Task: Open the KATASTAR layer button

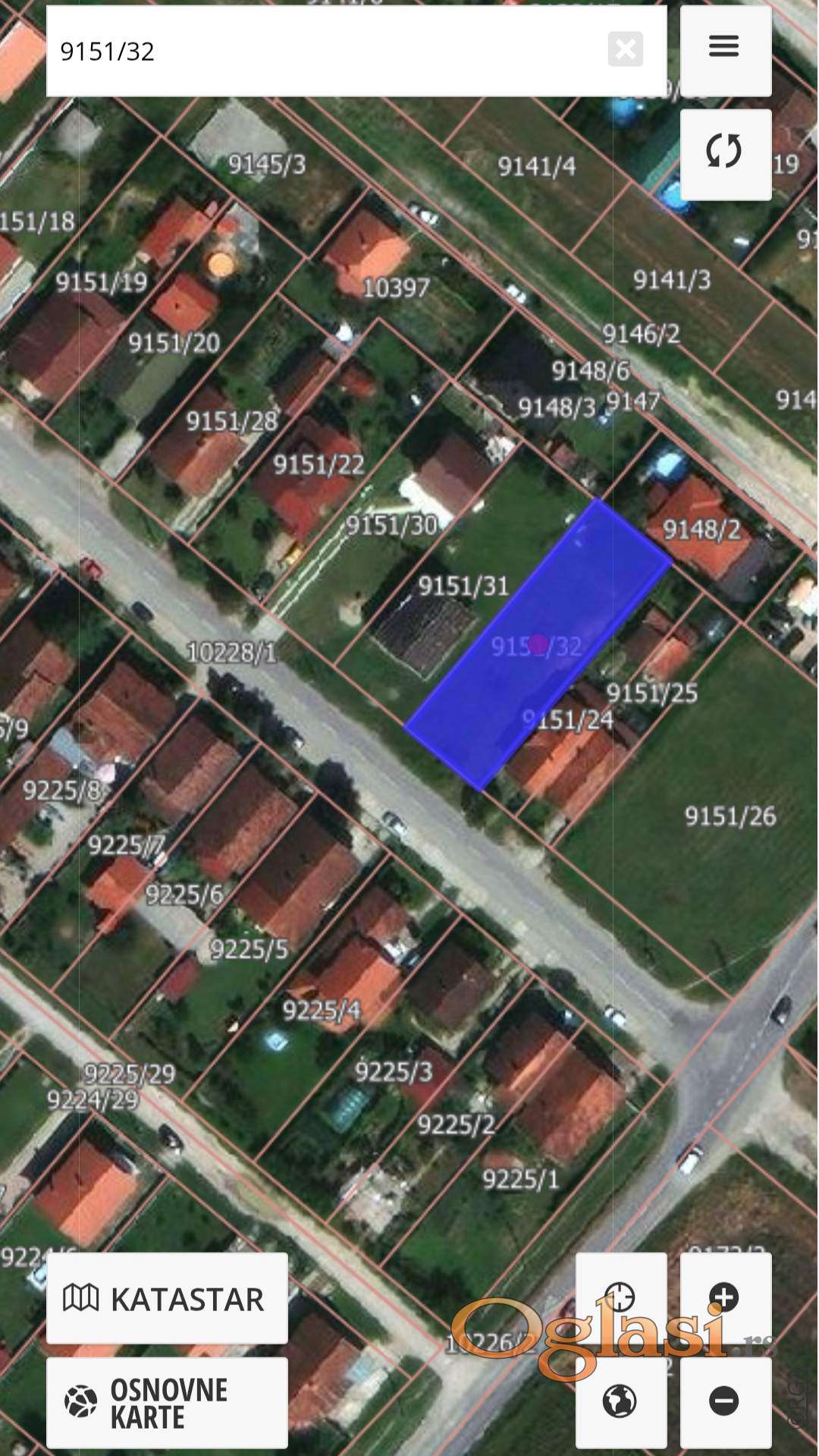Action: point(167,1298)
